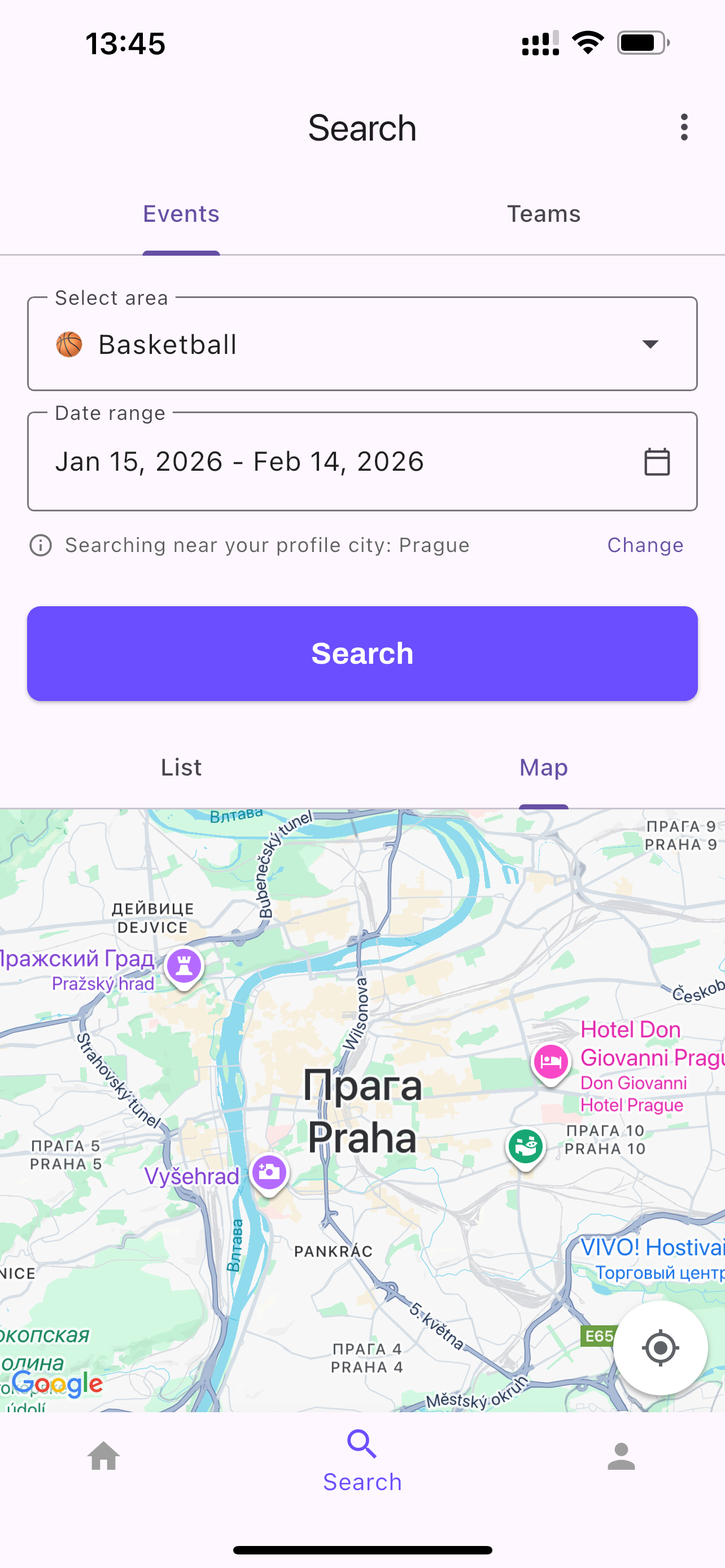Open the Map view tab
The height and width of the screenshot is (1568, 725).
[544, 768]
